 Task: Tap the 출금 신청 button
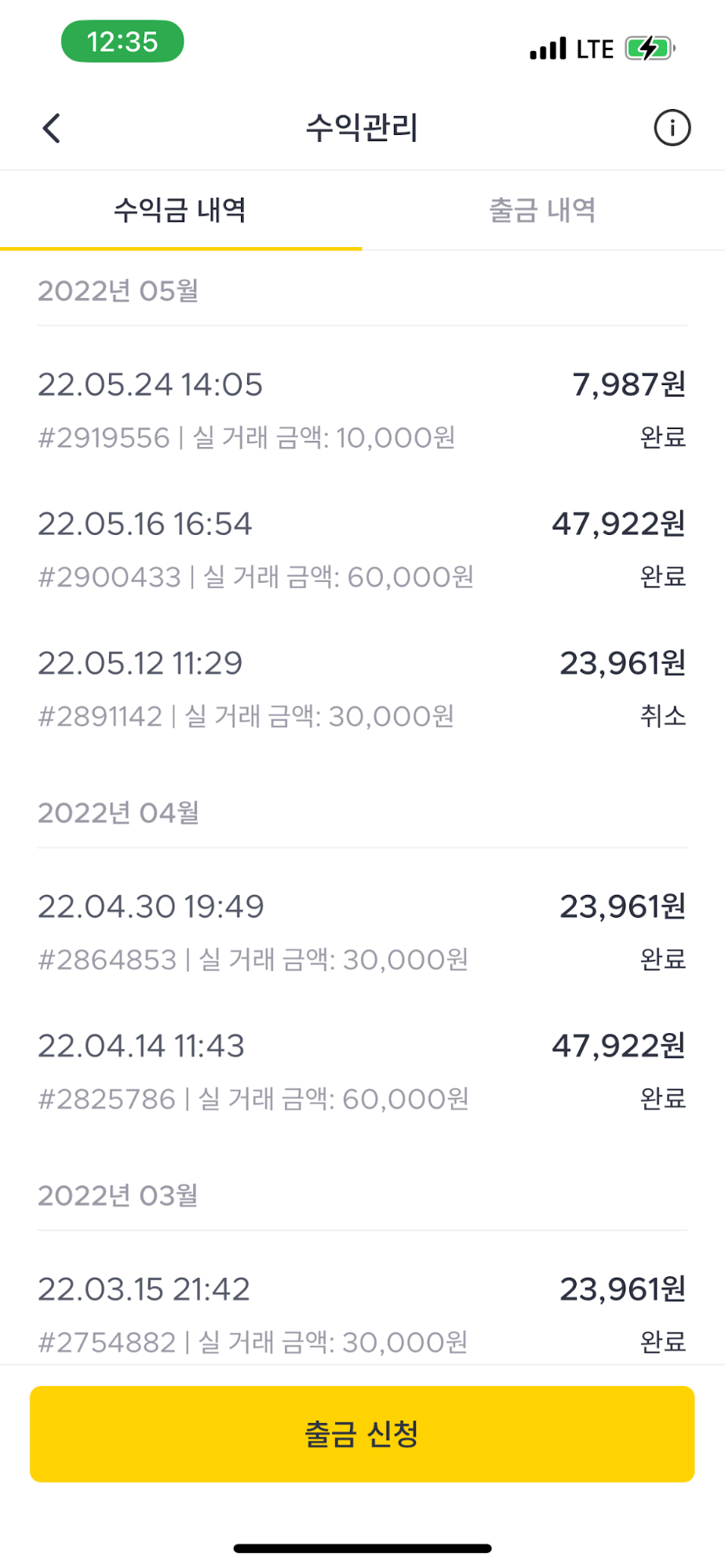(362, 1434)
